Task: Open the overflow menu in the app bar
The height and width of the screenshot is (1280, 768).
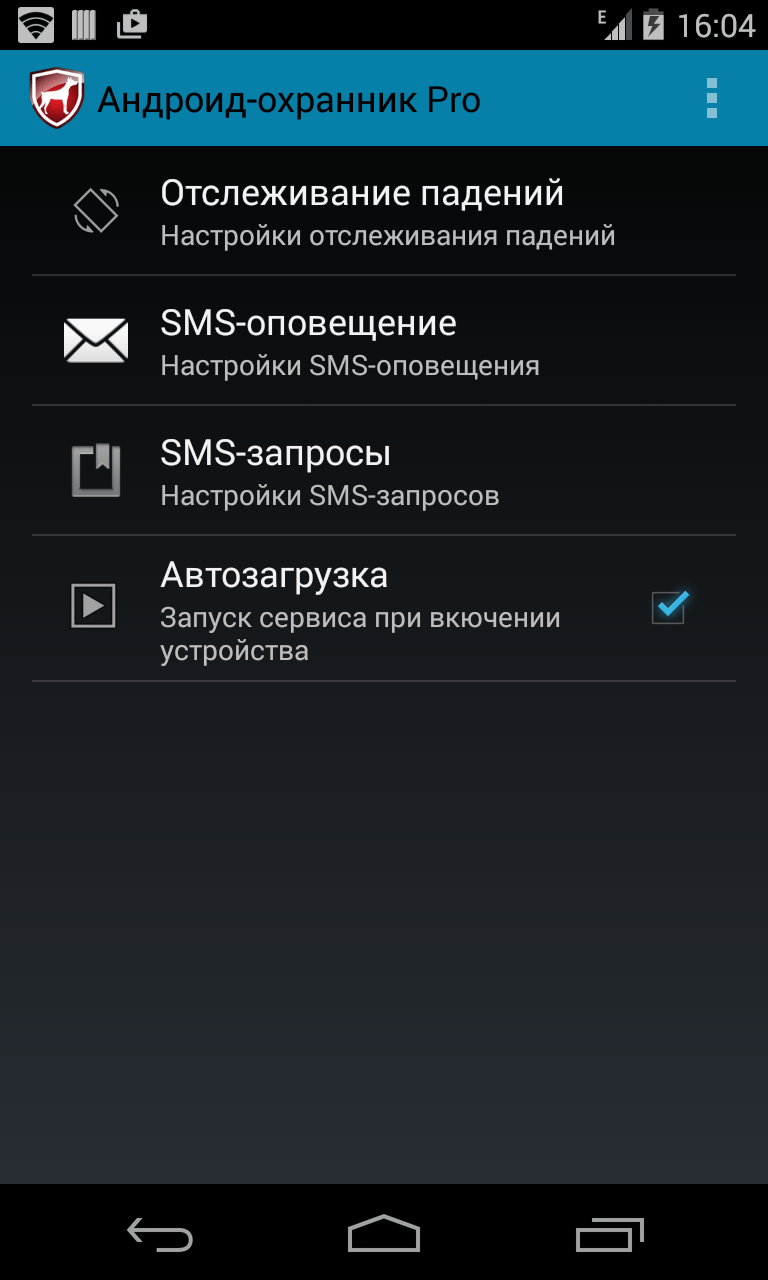Action: tap(711, 99)
